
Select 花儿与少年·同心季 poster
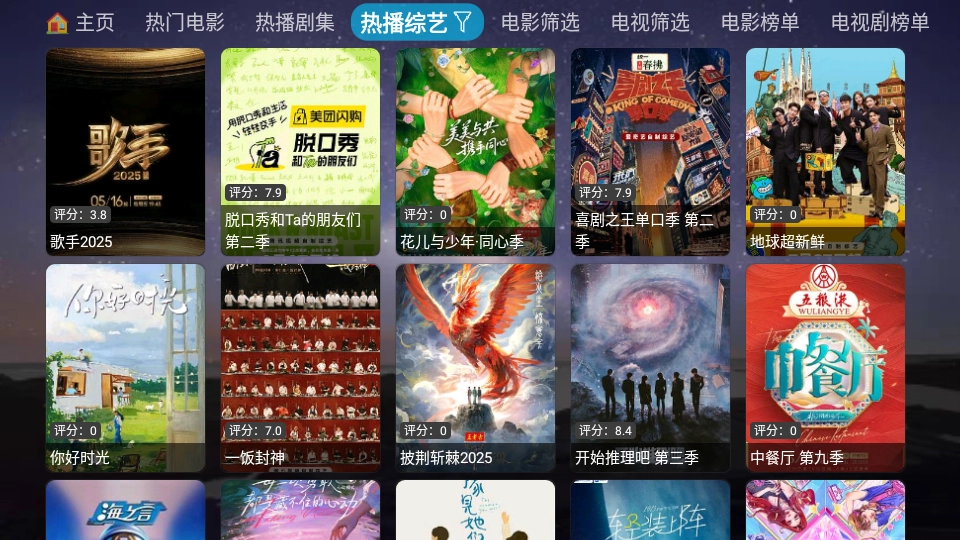coord(475,152)
